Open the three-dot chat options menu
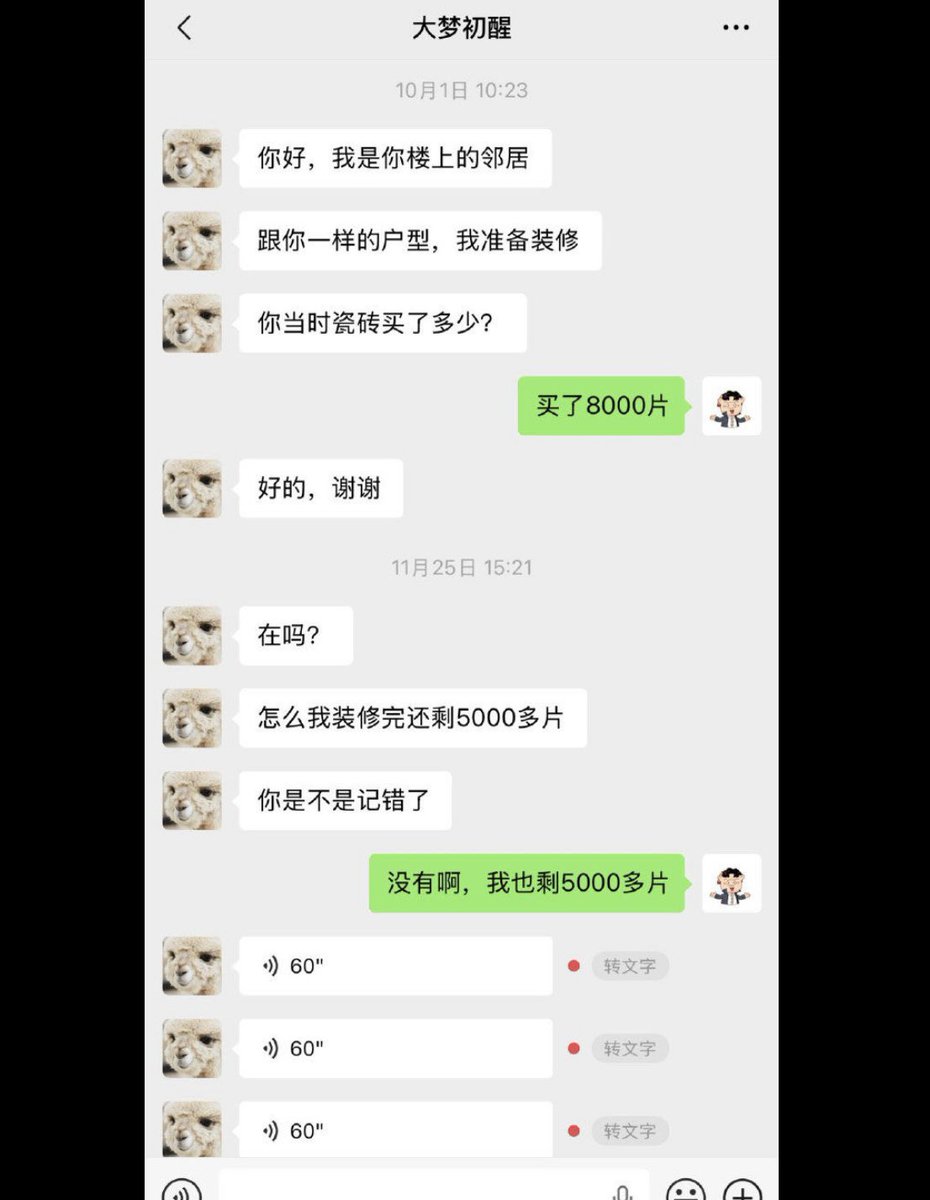The height and width of the screenshot is (1200, 930). pyautogui.click(x=736, y=28)
